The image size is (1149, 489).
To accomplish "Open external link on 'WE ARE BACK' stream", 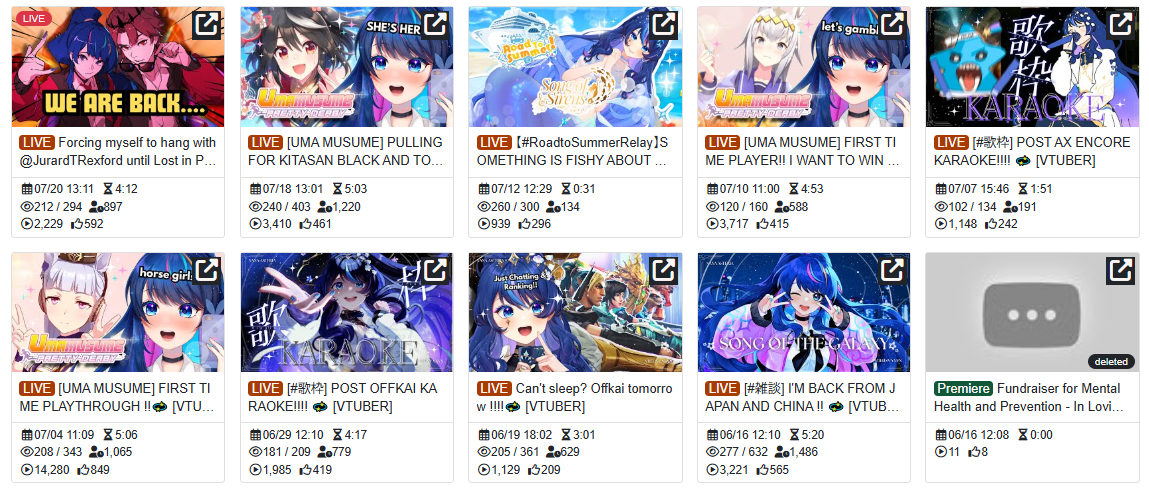I will point(207,25).
